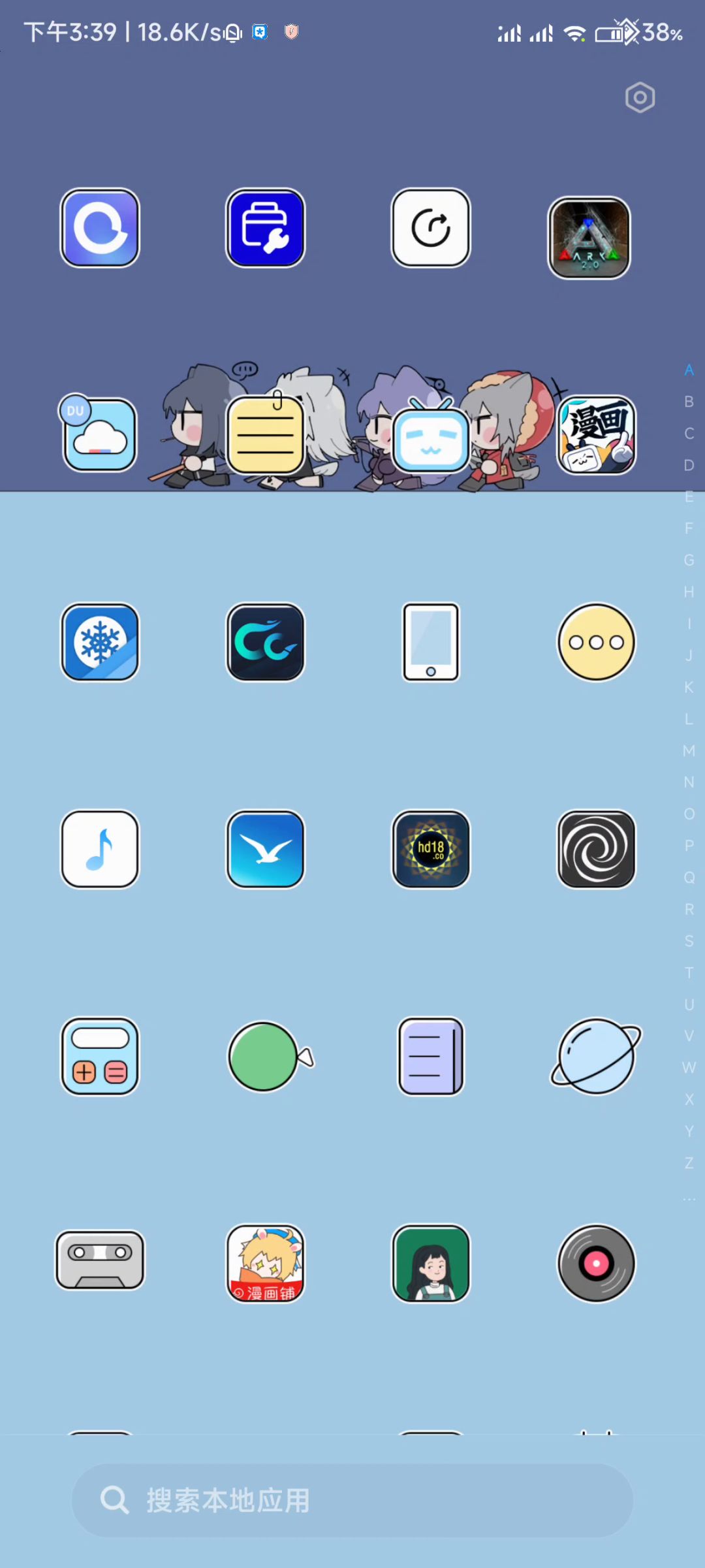
Task: Launch the Bilibili TV app
Action: click(430, 436)
